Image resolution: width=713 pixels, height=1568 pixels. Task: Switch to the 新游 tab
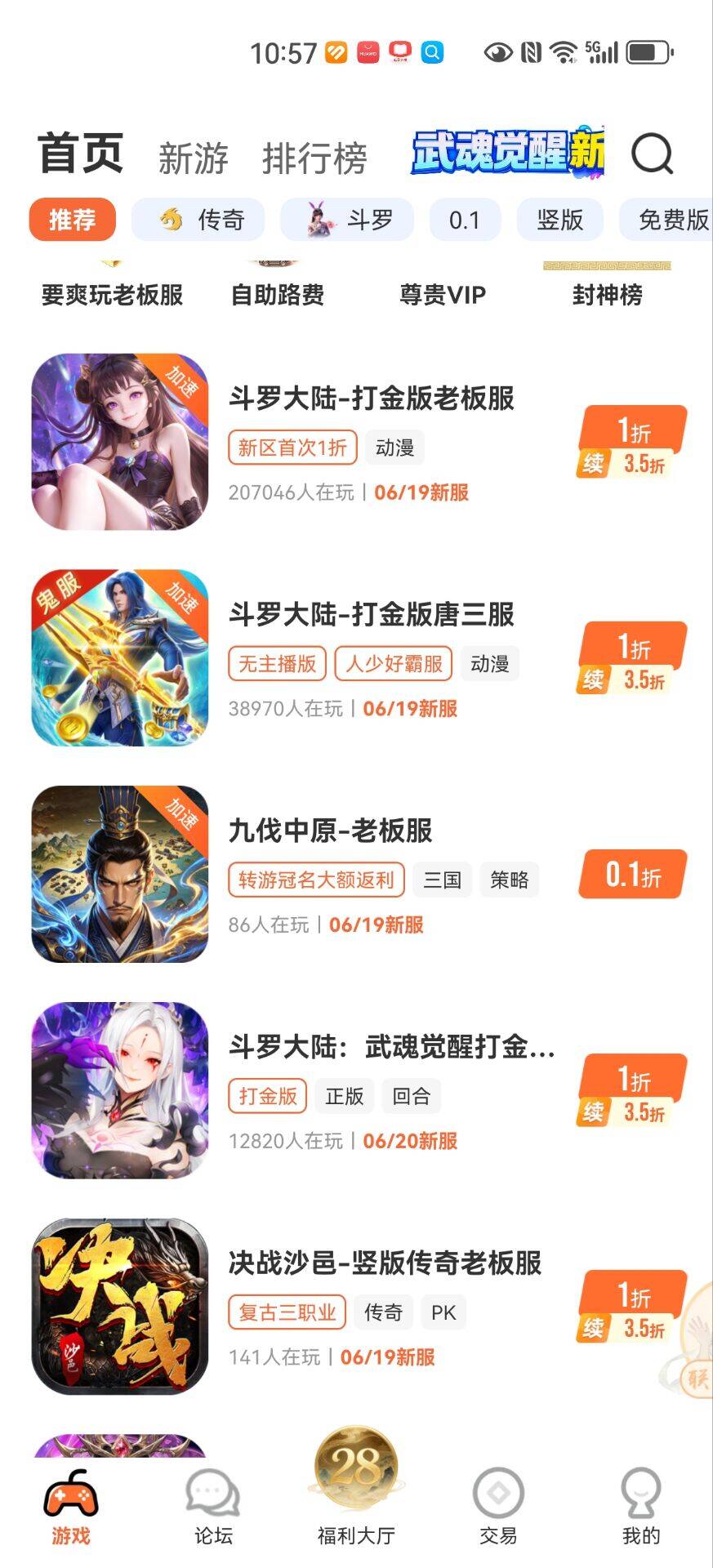[193, 158]
